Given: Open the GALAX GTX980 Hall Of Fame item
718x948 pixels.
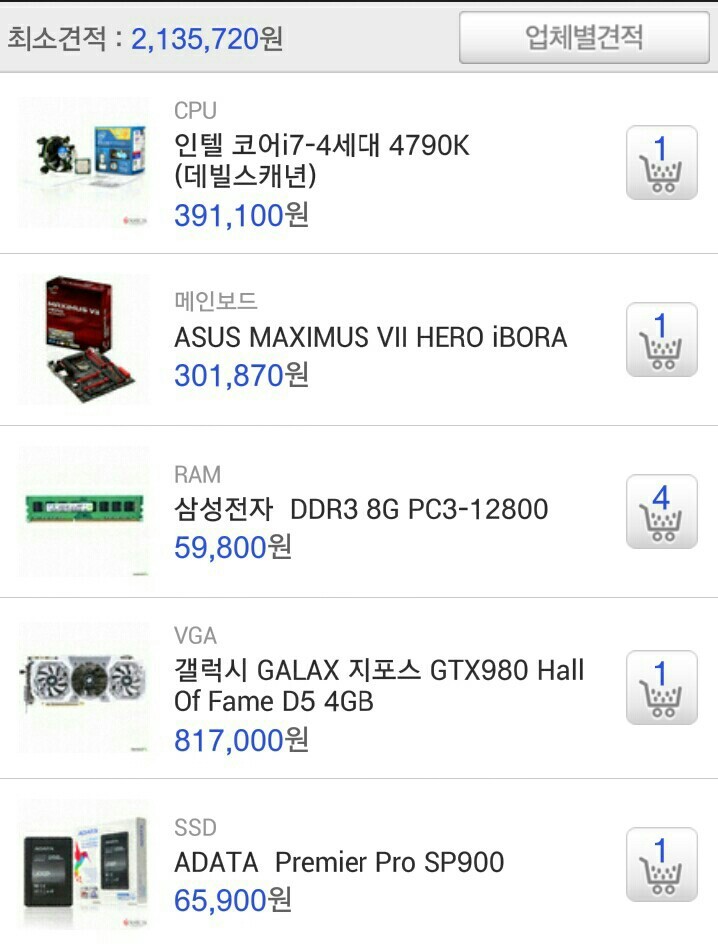Looking at the screenshot, I should point(378,686).
